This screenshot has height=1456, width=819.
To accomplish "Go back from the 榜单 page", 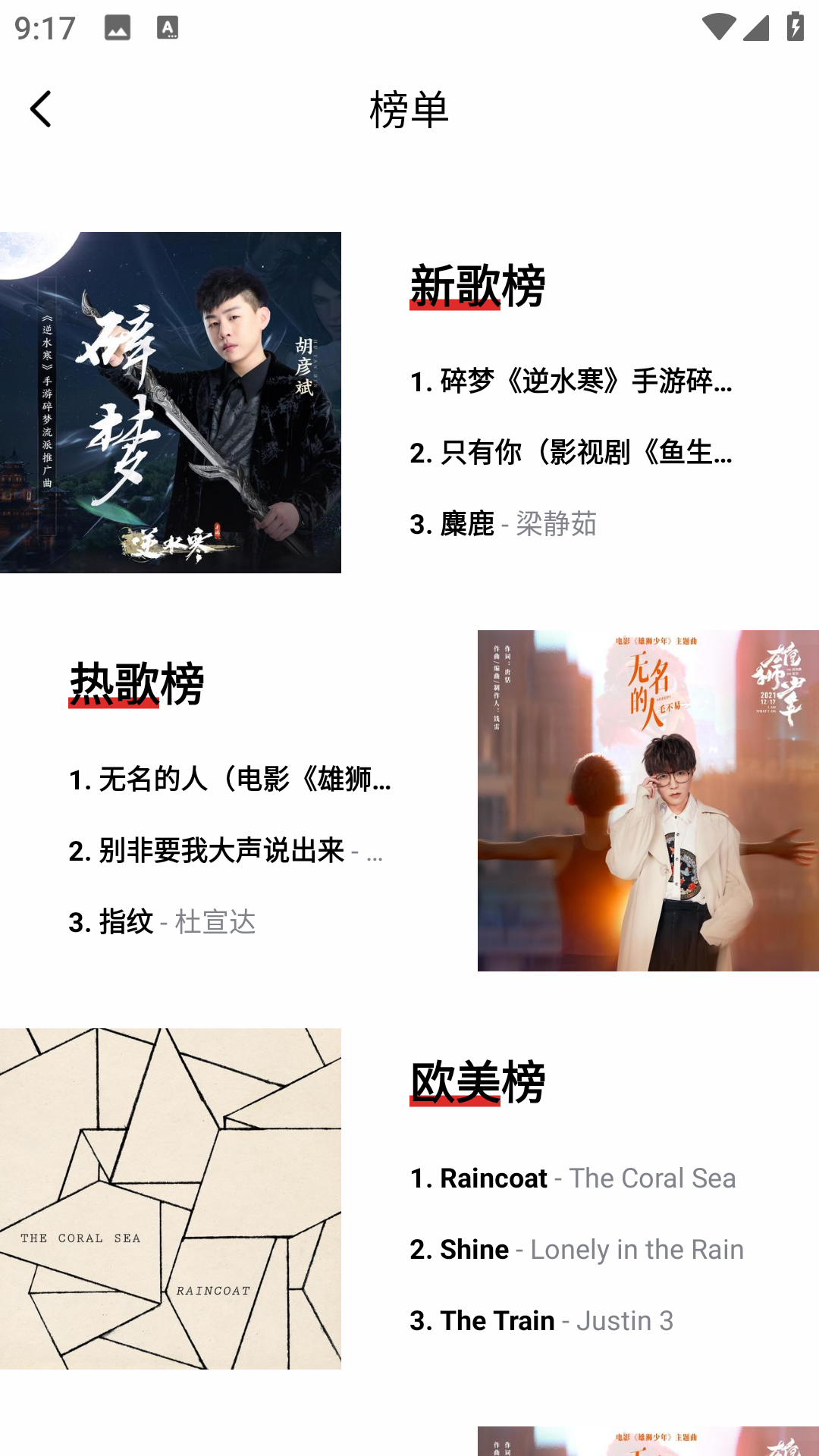I will (41, 109).
